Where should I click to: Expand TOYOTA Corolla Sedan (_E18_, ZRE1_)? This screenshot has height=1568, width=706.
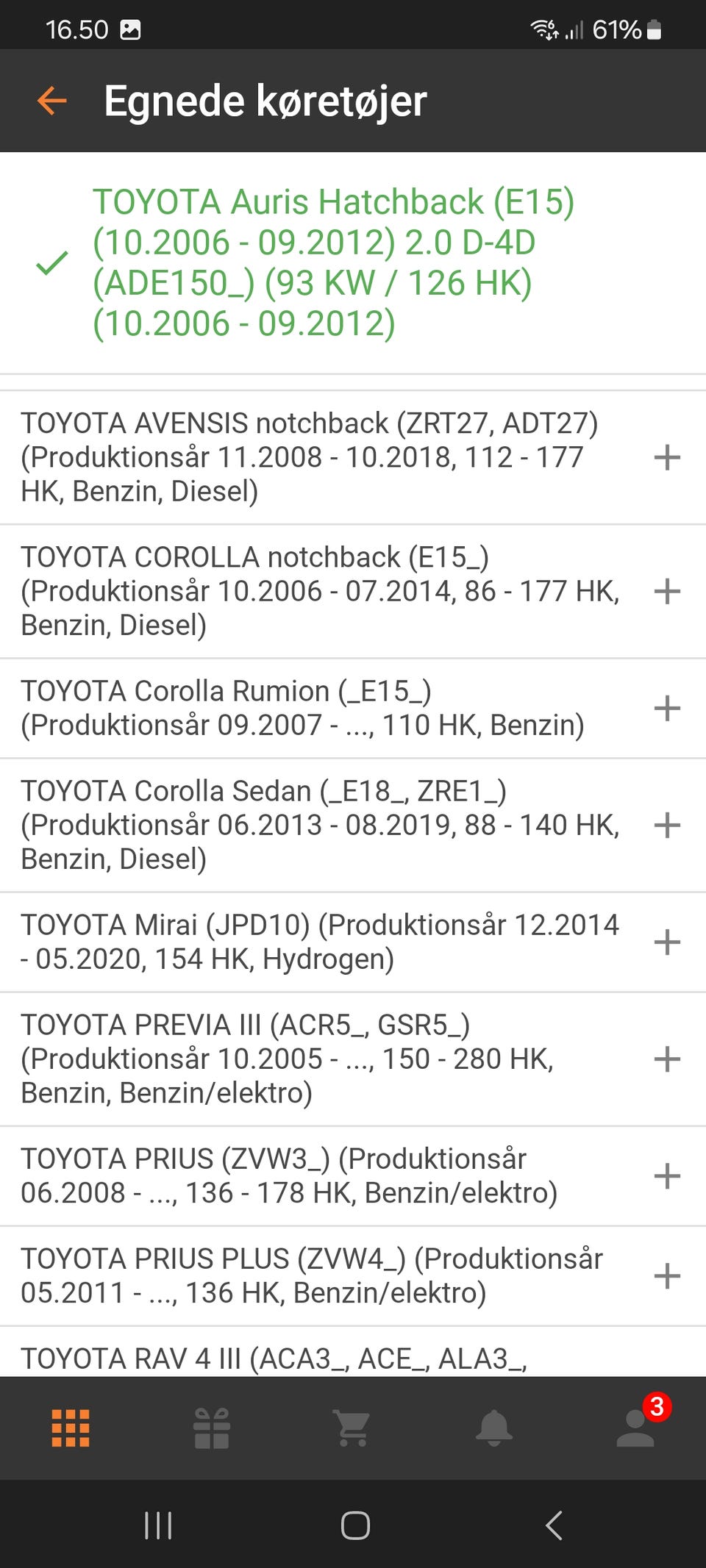point(666,825)
